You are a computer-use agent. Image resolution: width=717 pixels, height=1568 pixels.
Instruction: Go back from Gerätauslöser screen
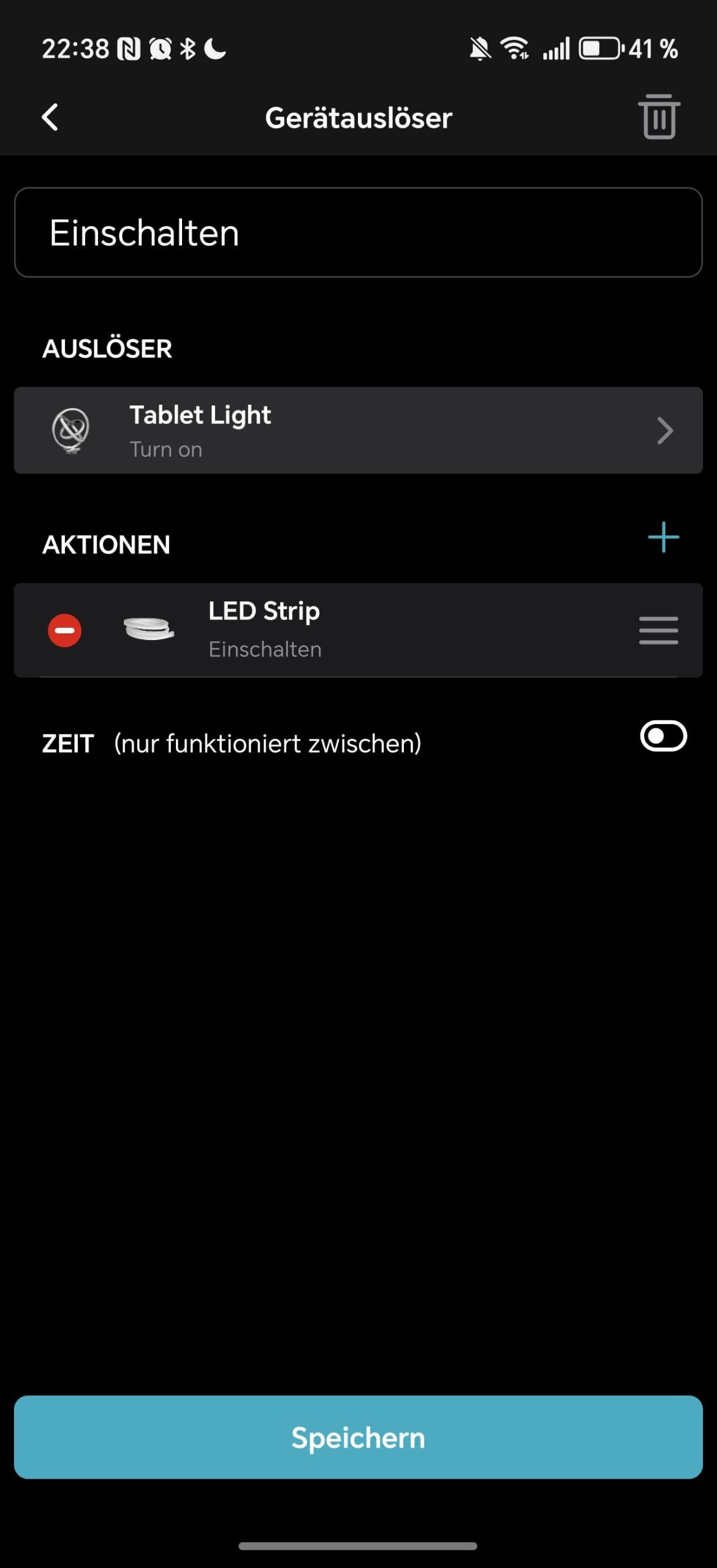point(50,117)
